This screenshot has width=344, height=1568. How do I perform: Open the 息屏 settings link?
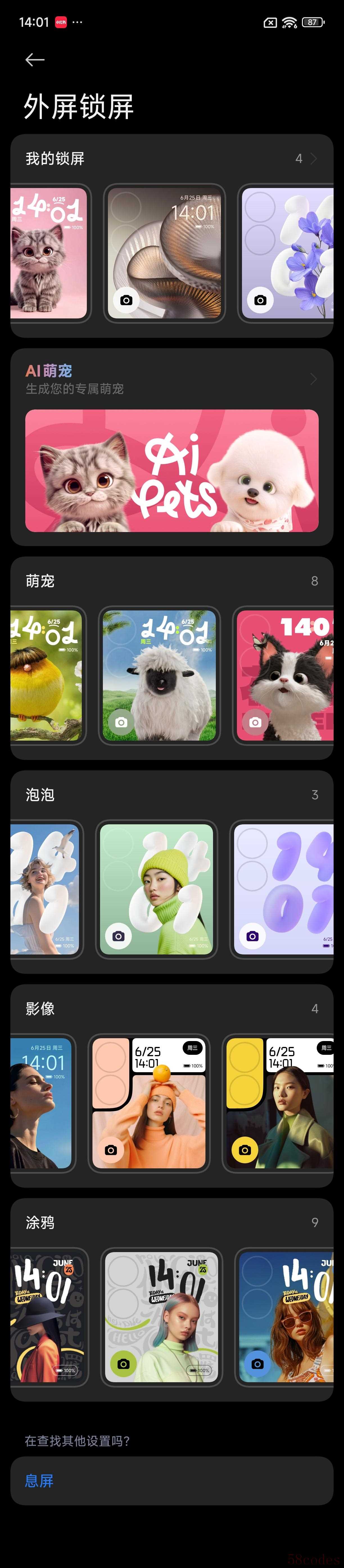[x=40, y=1480]
